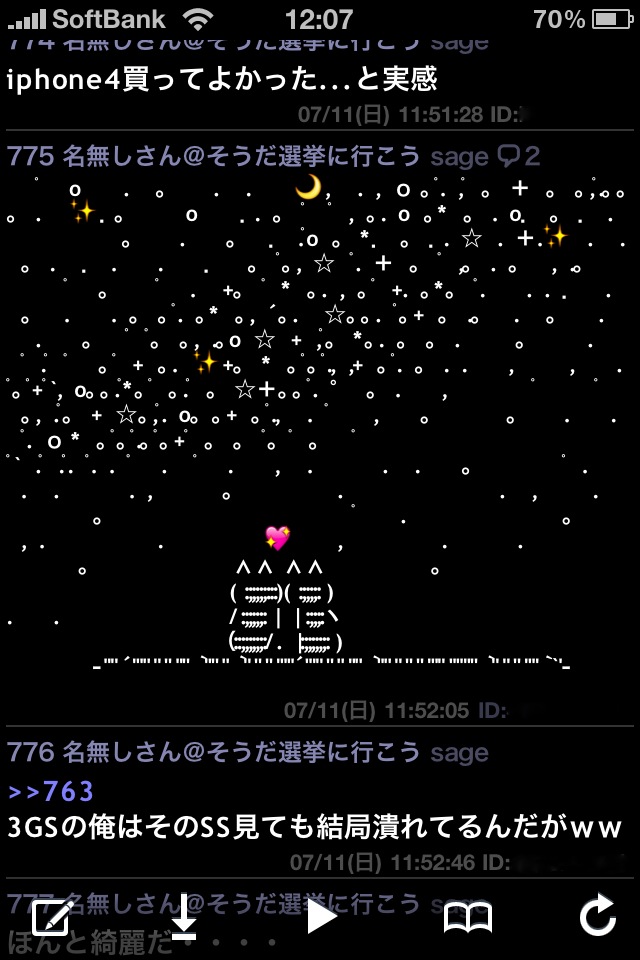
Task: Open bookmarks with the book icon
Action: point(467,917)
